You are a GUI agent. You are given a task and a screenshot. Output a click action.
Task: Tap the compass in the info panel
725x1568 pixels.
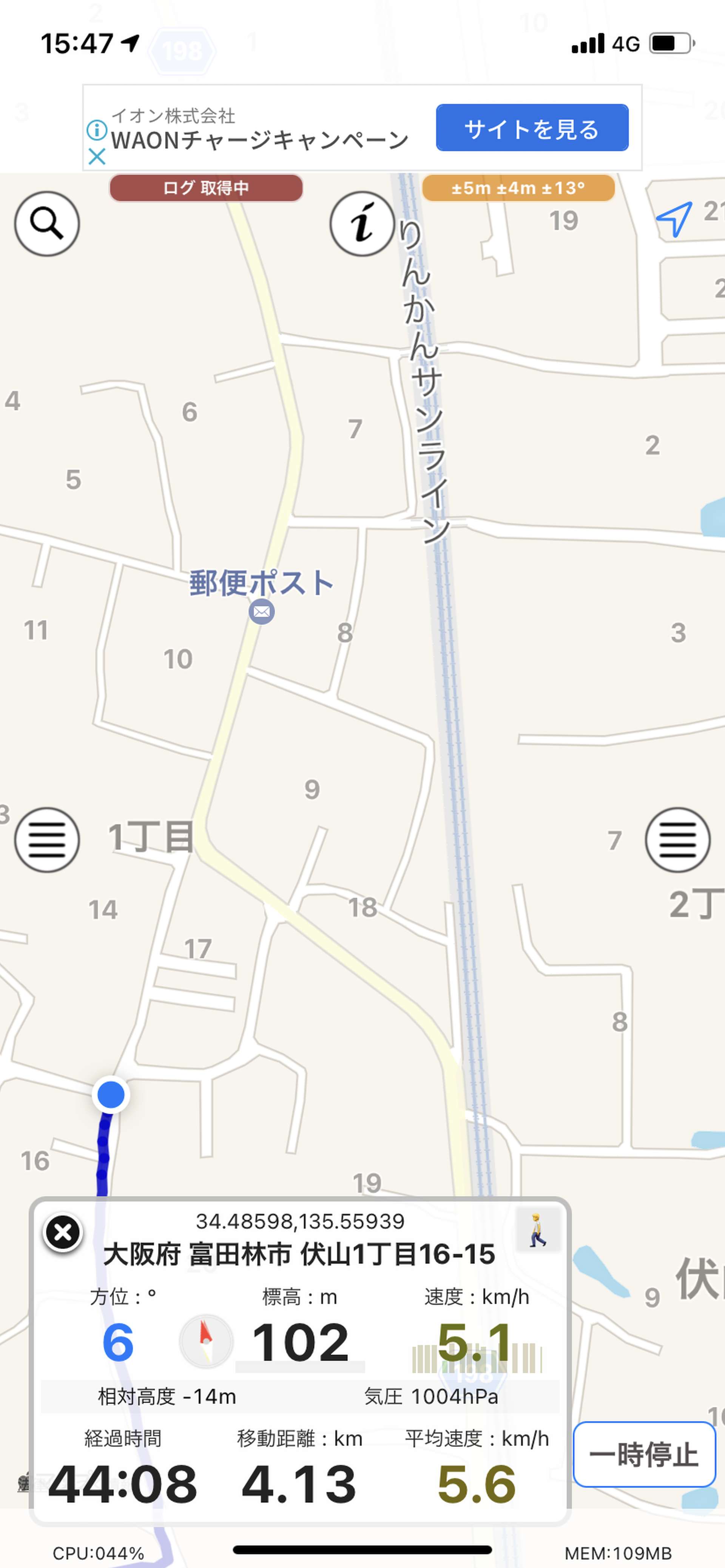click(206, 1342)
